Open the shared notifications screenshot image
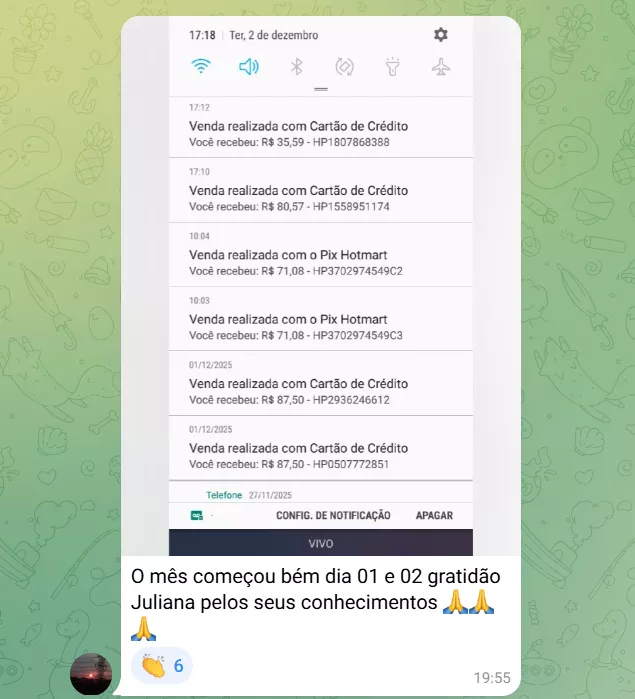 click(x=321, y=286)
